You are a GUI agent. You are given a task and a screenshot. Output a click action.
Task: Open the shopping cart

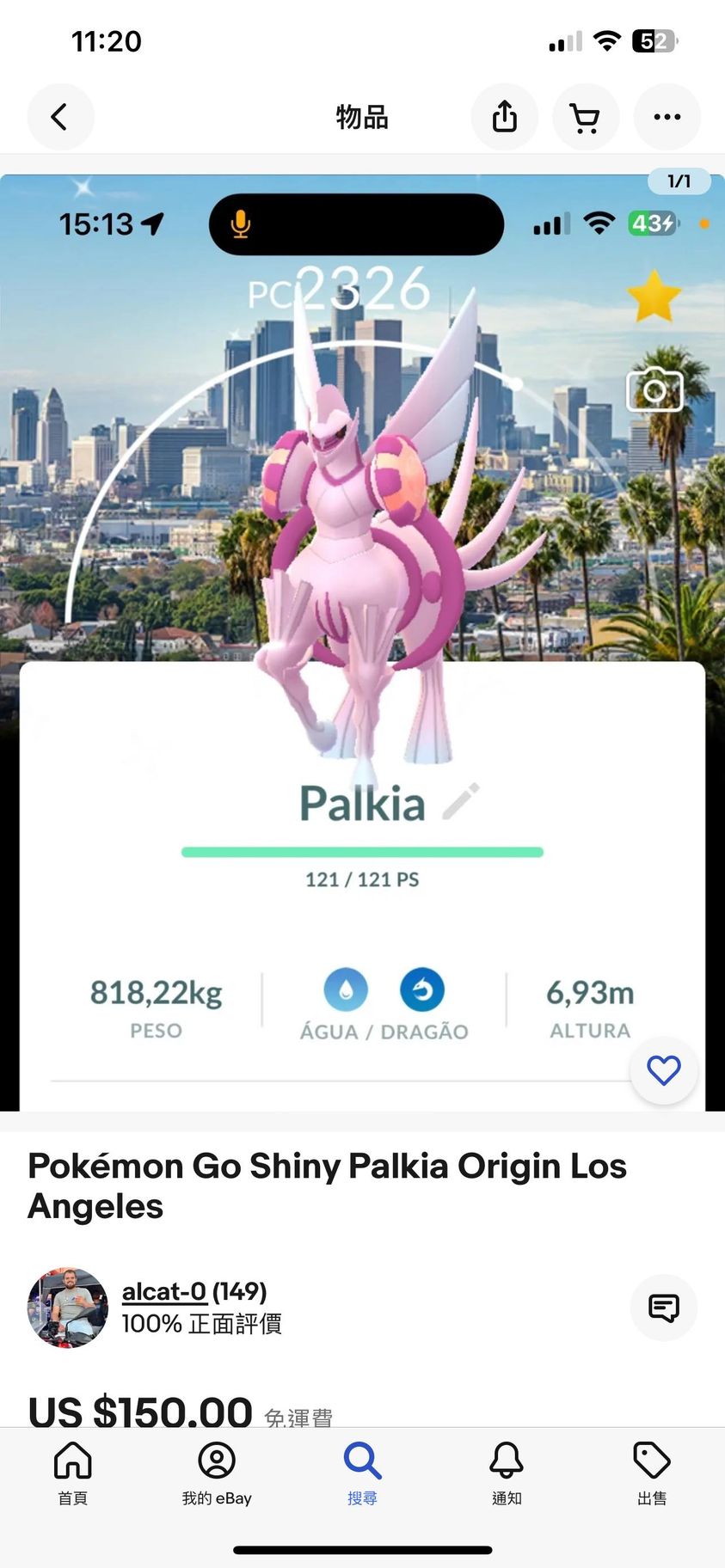586,117
